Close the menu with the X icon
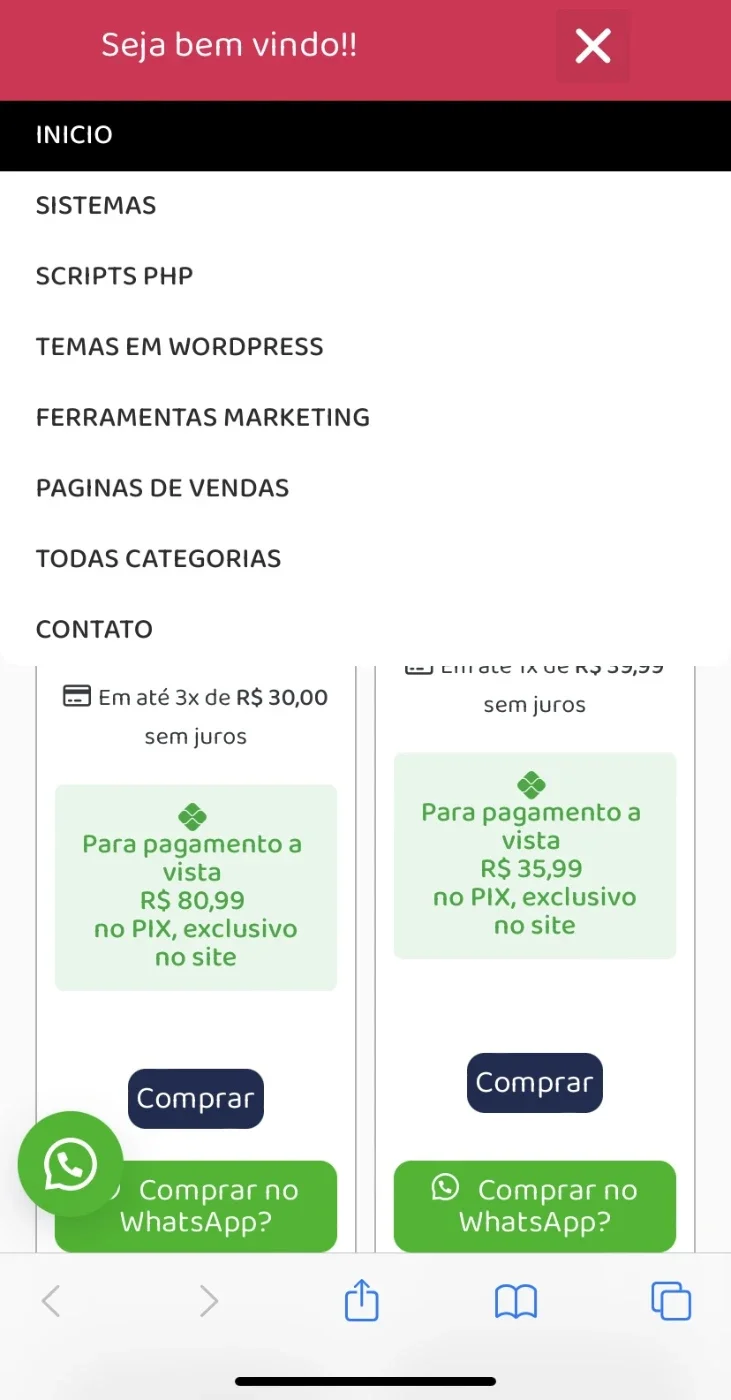 [x=593, y=46]
